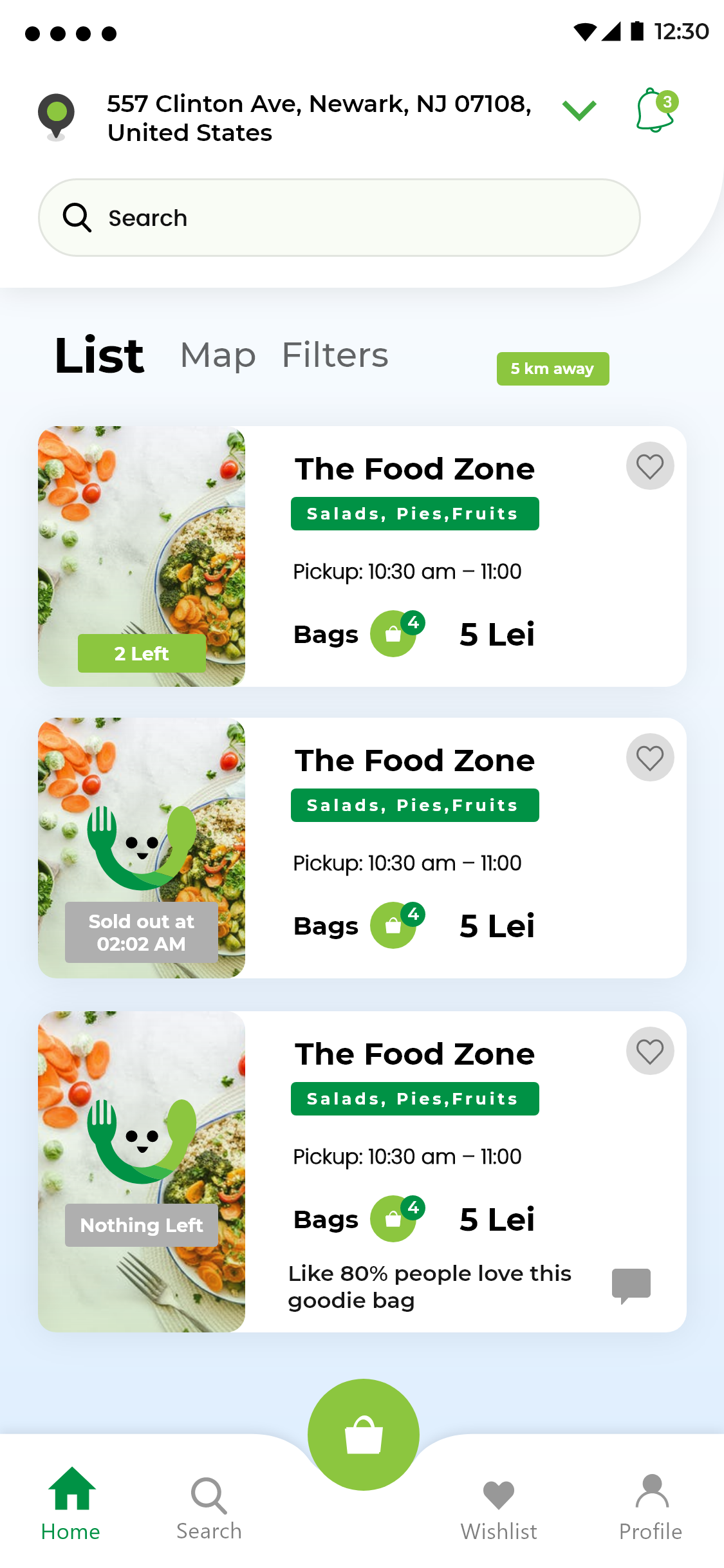
Task: Add the sold-out Food Zone listing to wishlist
Action: pos(650,758)
